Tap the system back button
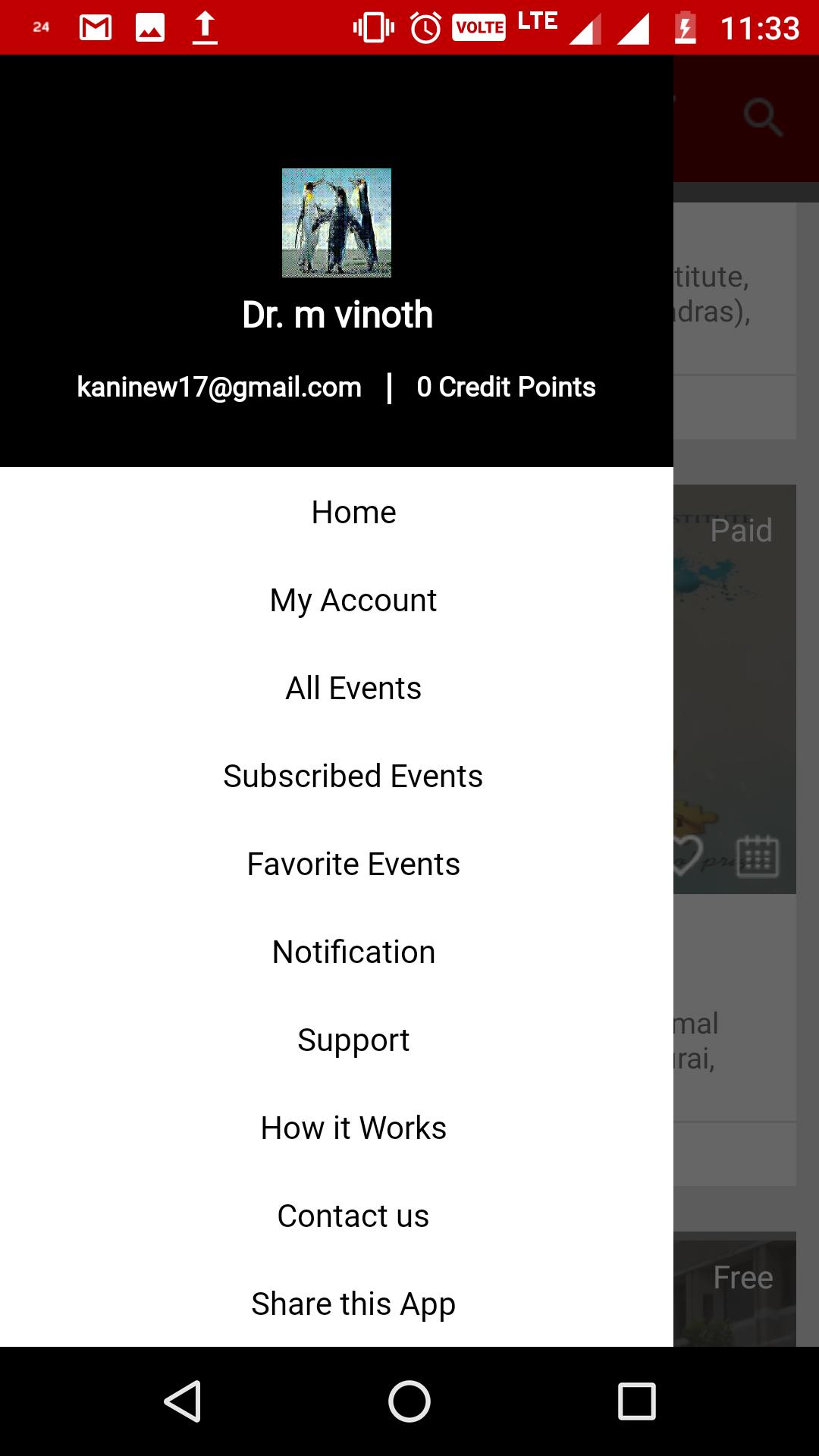The width and height of the screenshot is (819, 1456). click(183, 1401)
